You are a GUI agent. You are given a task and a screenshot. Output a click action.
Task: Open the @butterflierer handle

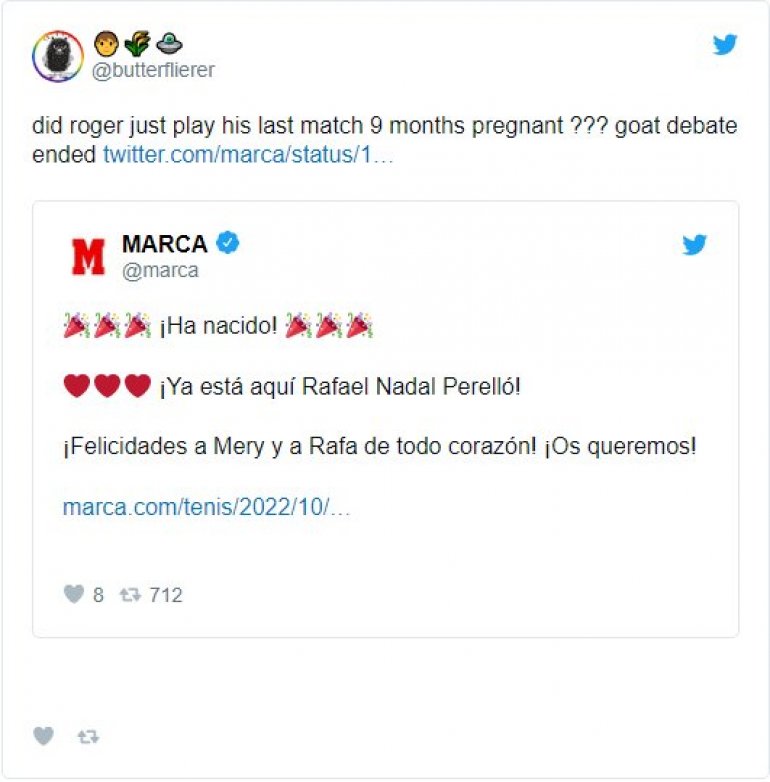tap(153, 70)
